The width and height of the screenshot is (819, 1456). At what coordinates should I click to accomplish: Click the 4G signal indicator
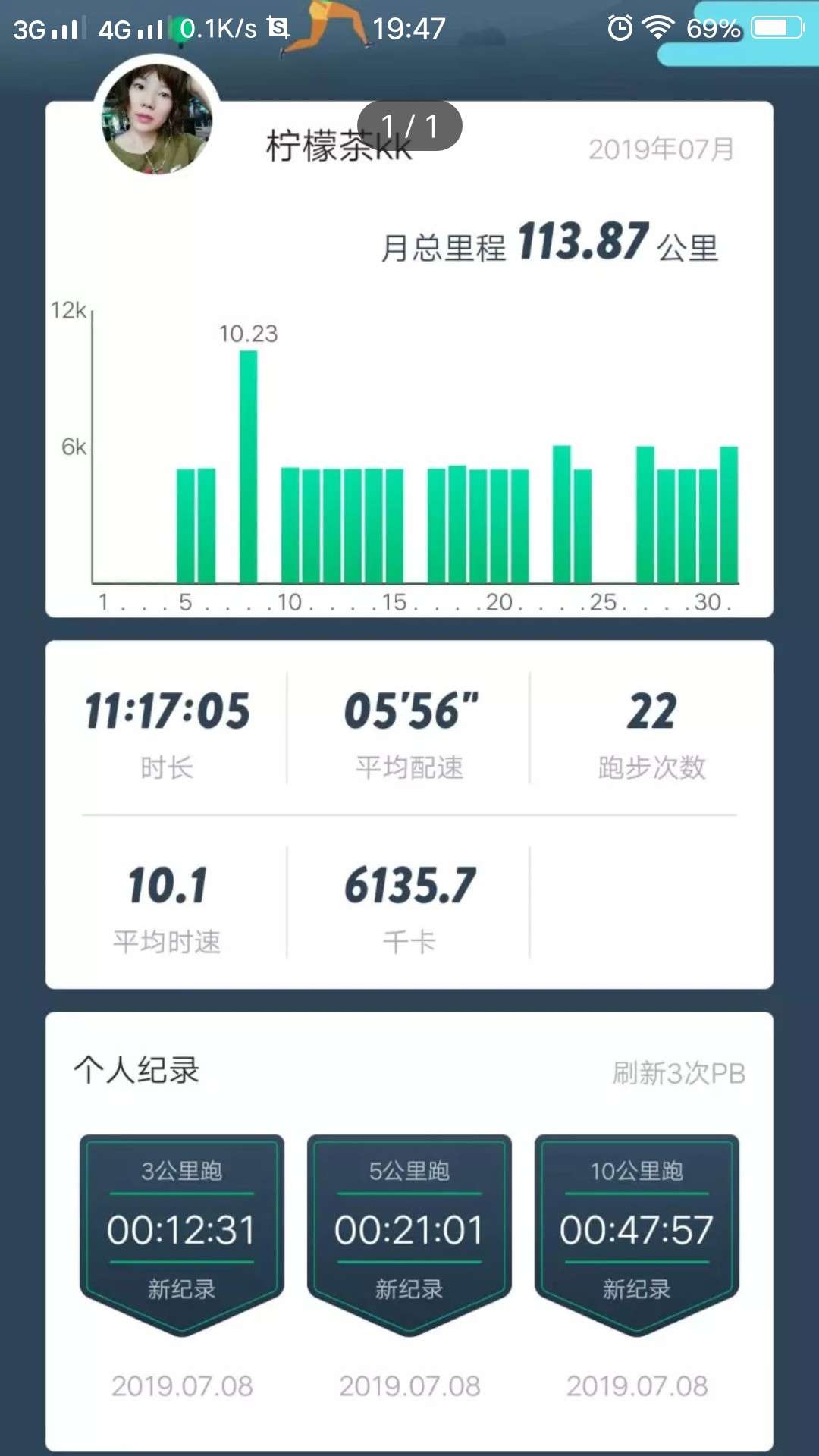[x=133, y=29]
